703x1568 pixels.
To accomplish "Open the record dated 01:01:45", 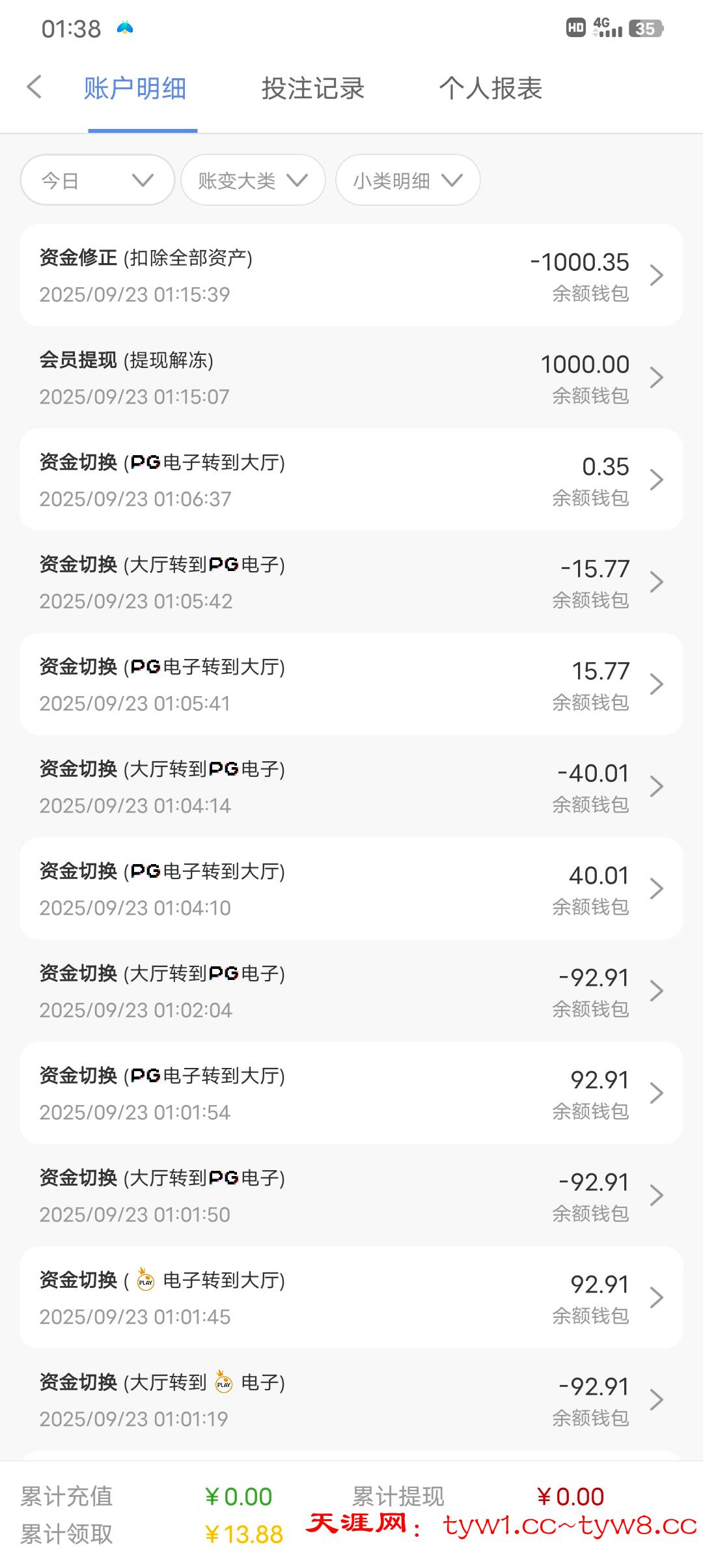I will [x=351, y=1297].
